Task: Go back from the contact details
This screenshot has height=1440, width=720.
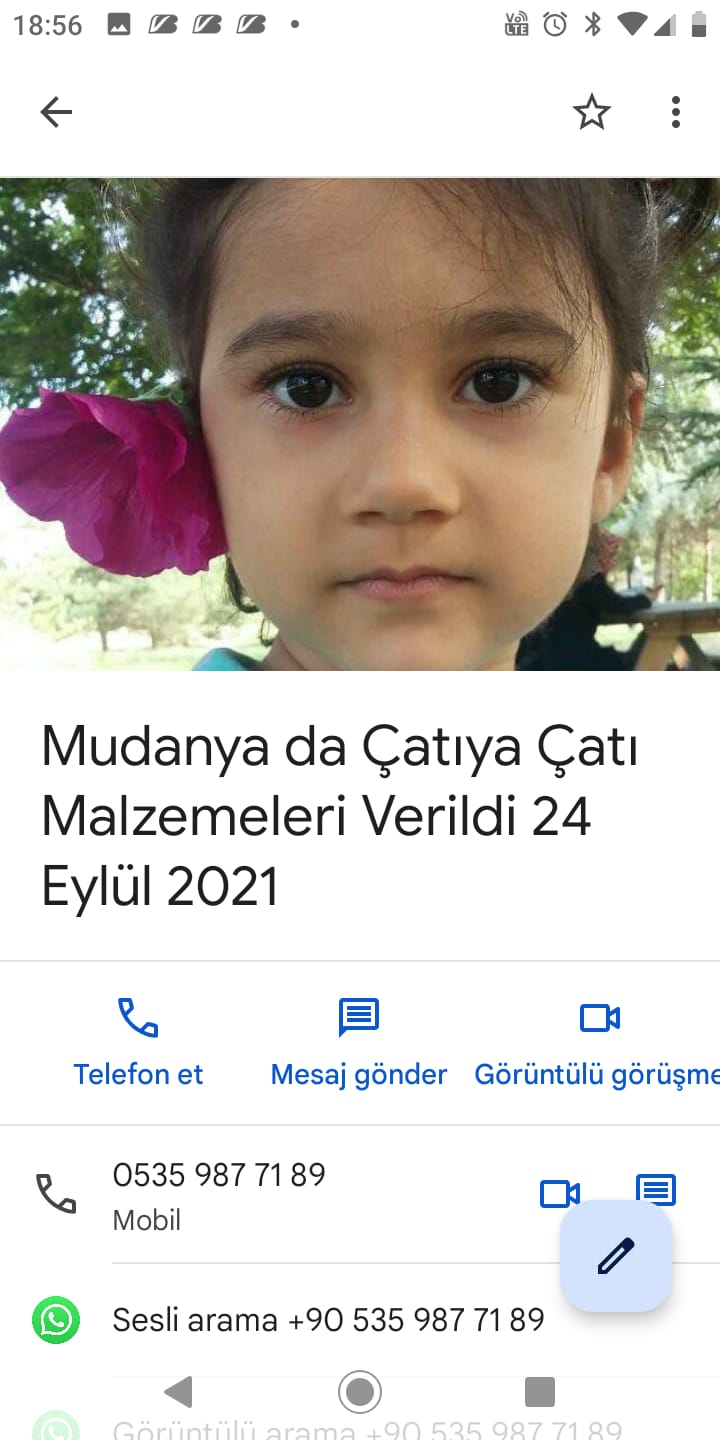Action: click(x=56, y=112)
